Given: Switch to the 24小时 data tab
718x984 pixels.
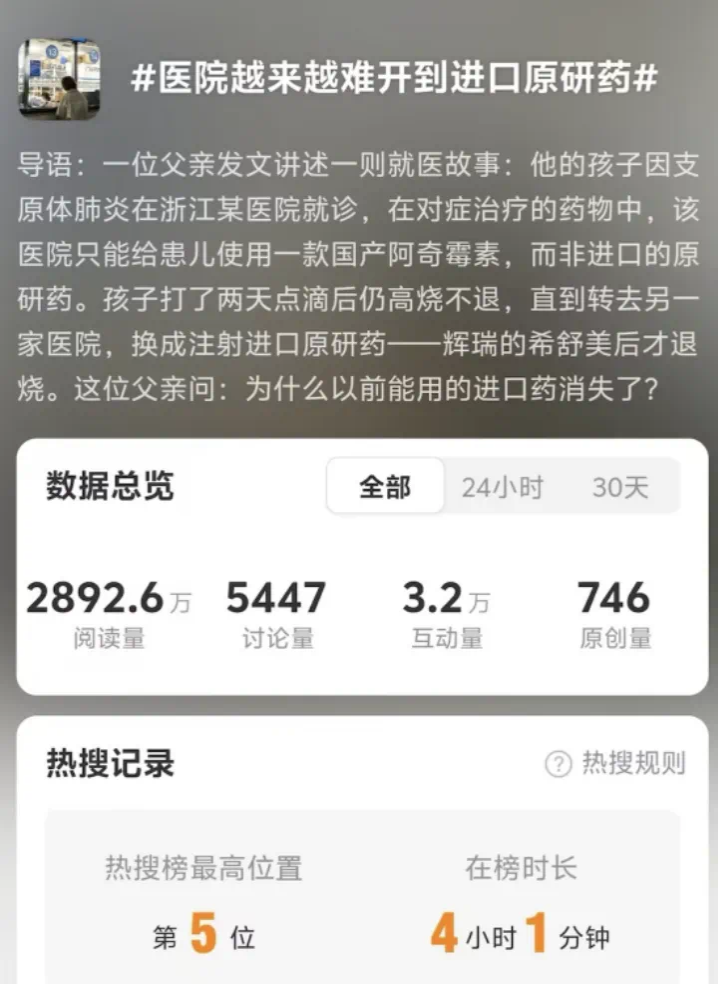Looking at the screenshot, I should pyautogui.click(x=502, y=487).
